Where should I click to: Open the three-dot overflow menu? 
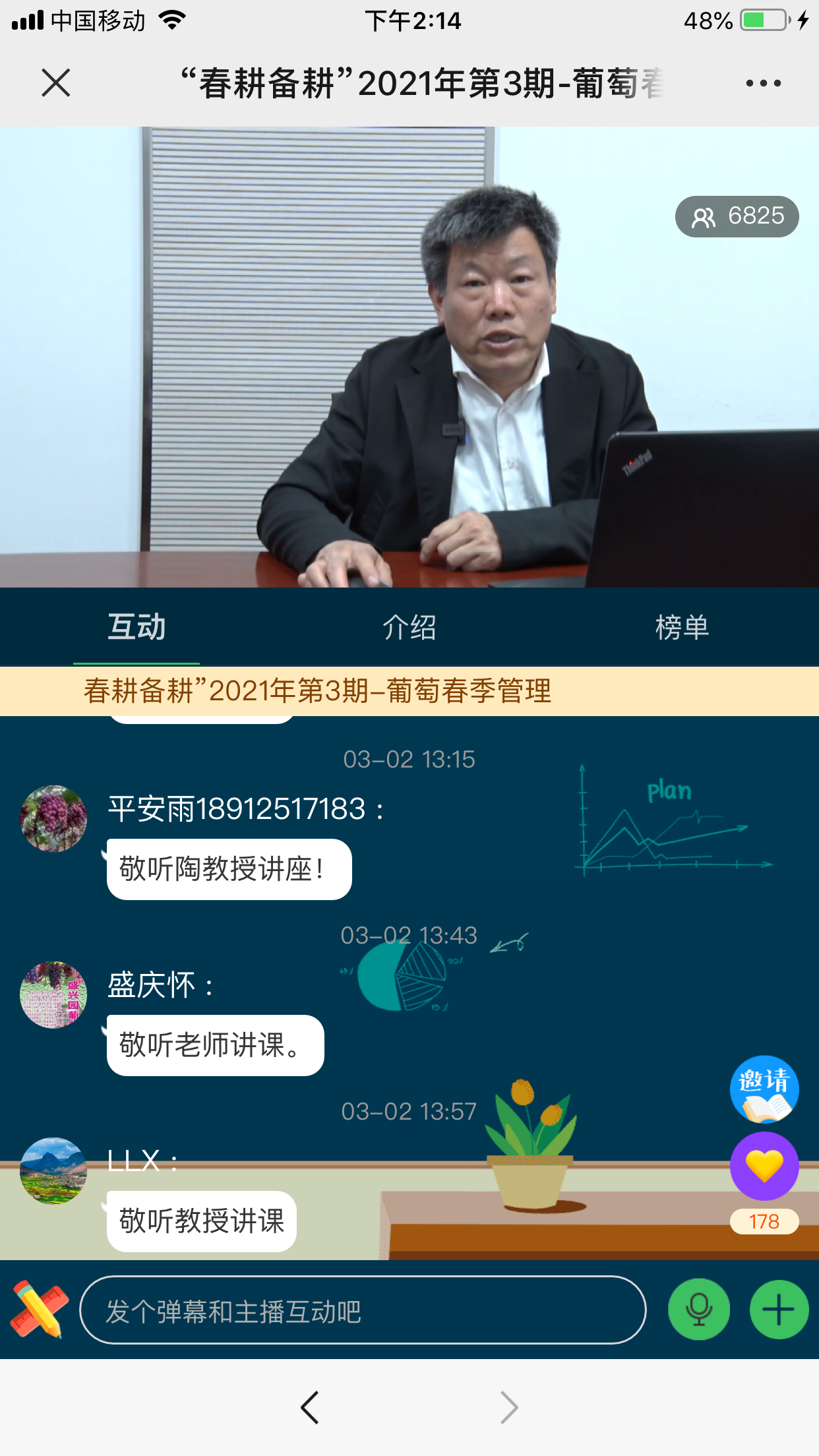point(763,83)
